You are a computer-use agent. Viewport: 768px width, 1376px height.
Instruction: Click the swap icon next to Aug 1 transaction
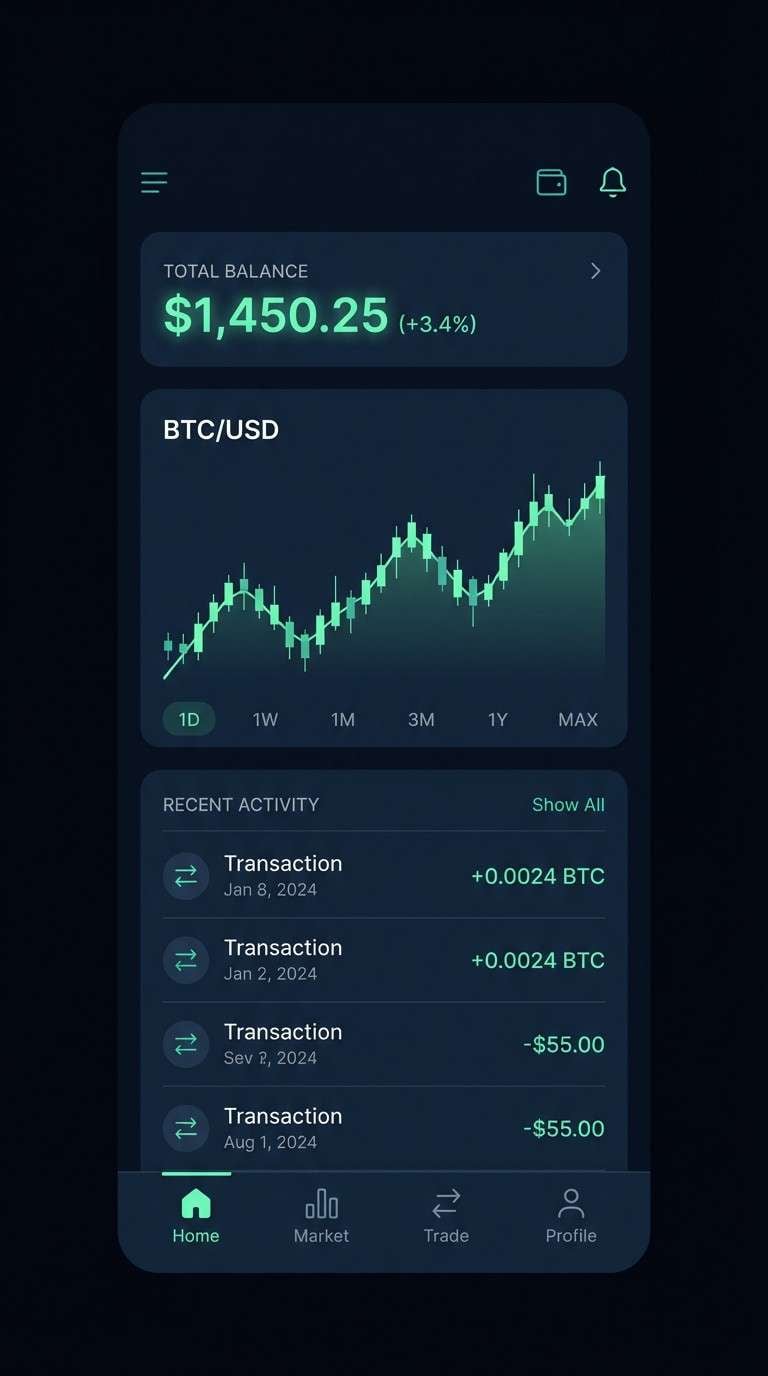[x=186, y=1128]
